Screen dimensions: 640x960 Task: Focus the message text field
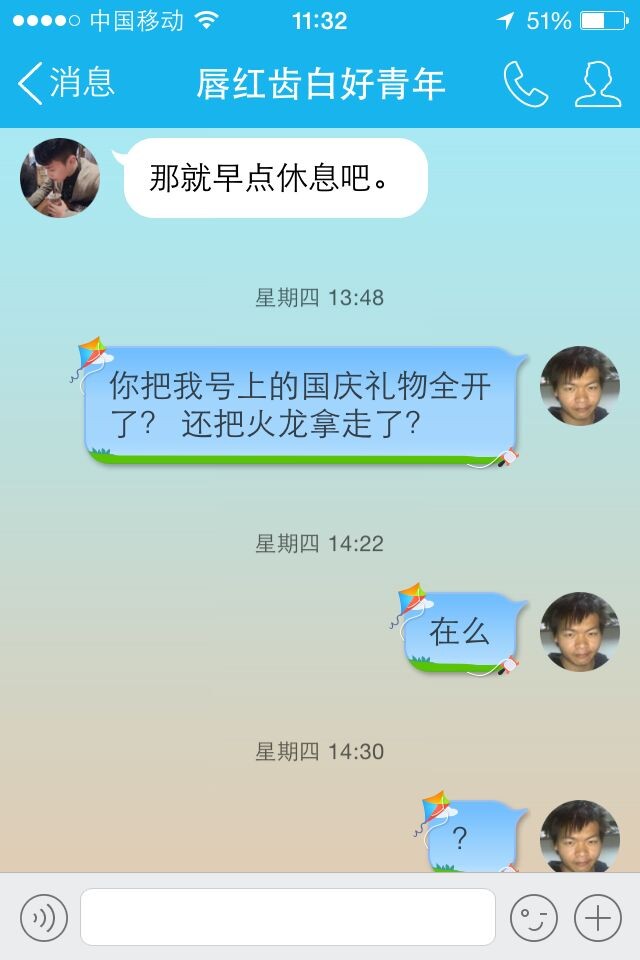(288, 917)
